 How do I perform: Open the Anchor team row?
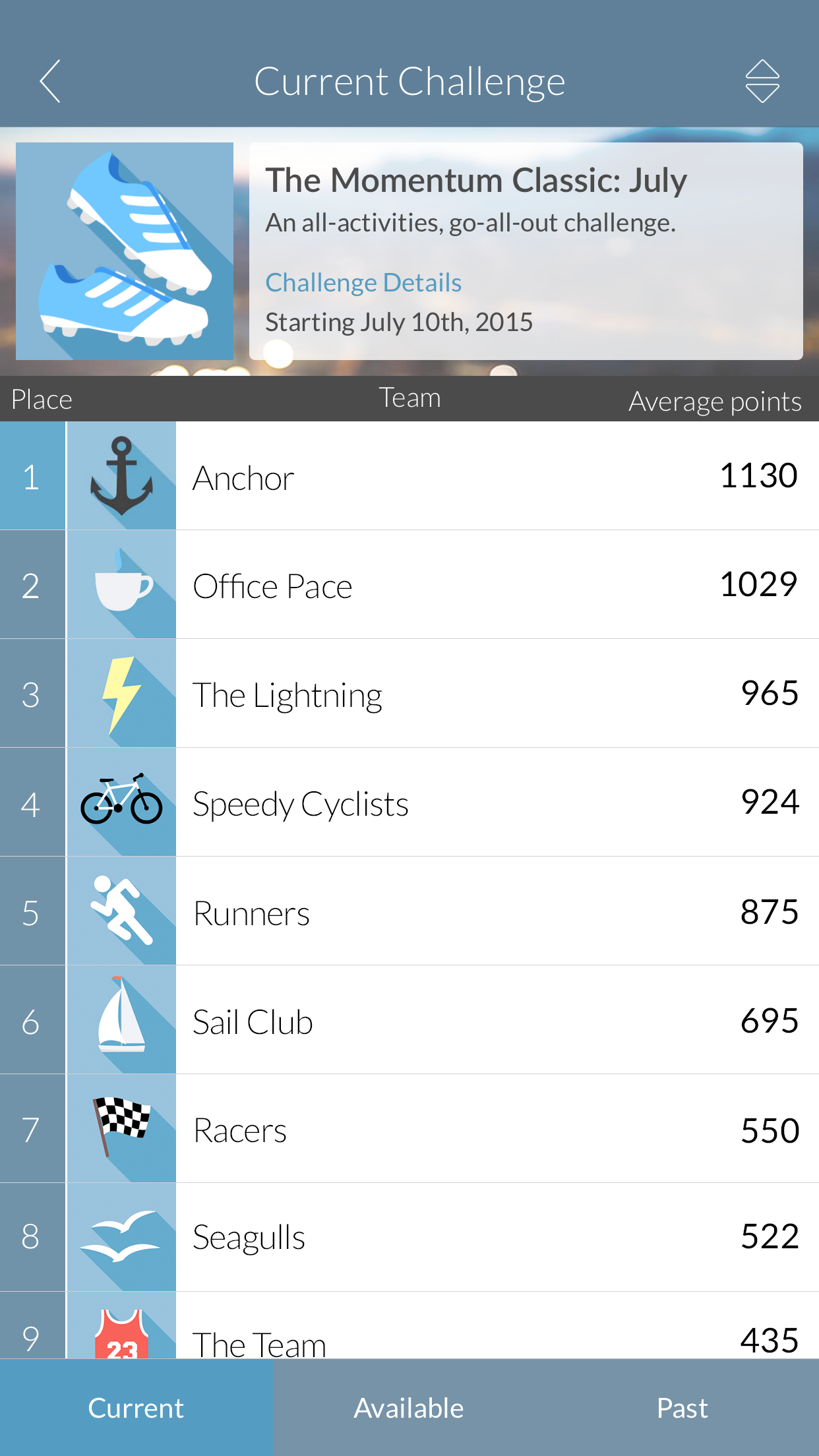(409, 475)
